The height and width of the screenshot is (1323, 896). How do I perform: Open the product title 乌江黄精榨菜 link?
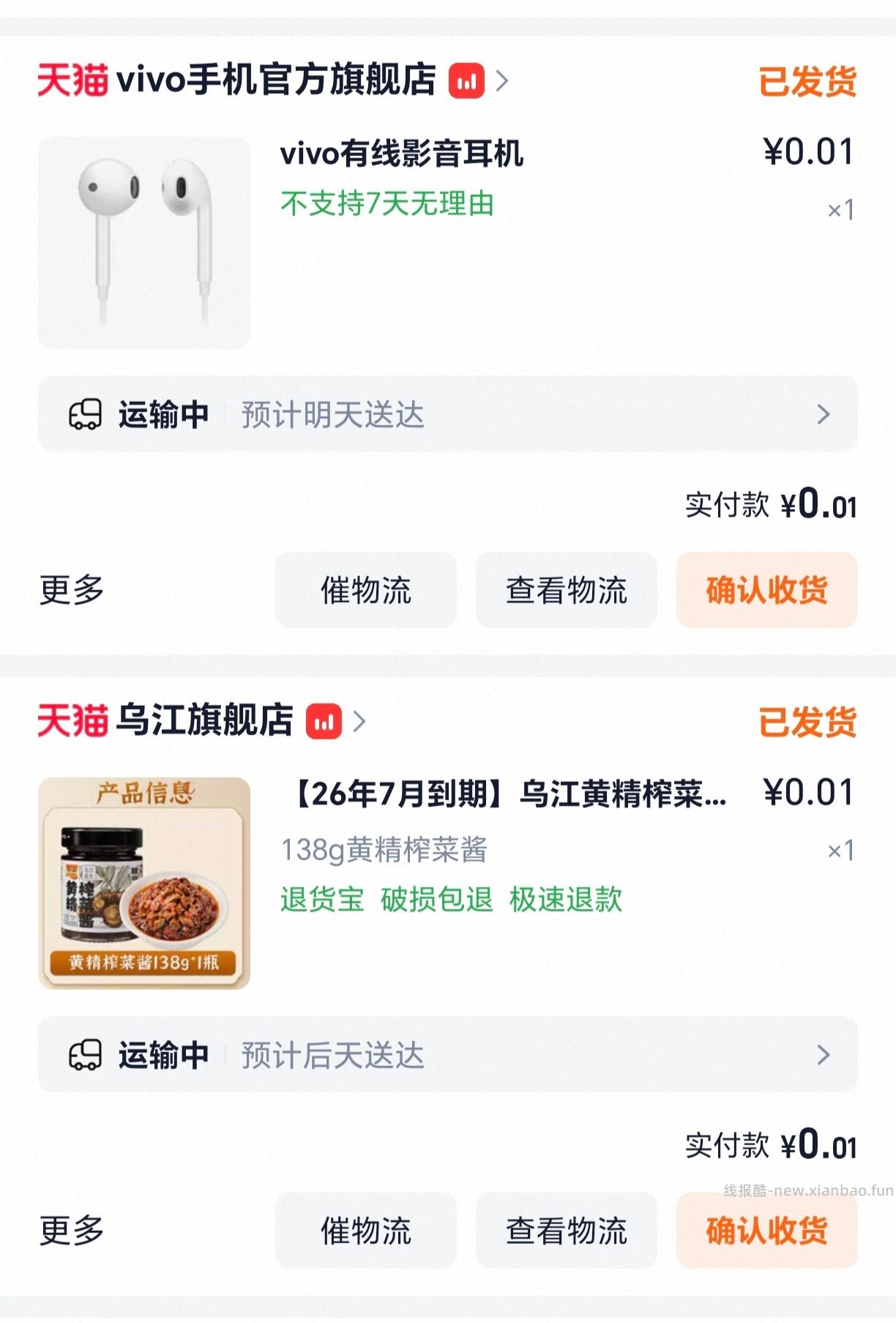(x=505, y=796)
